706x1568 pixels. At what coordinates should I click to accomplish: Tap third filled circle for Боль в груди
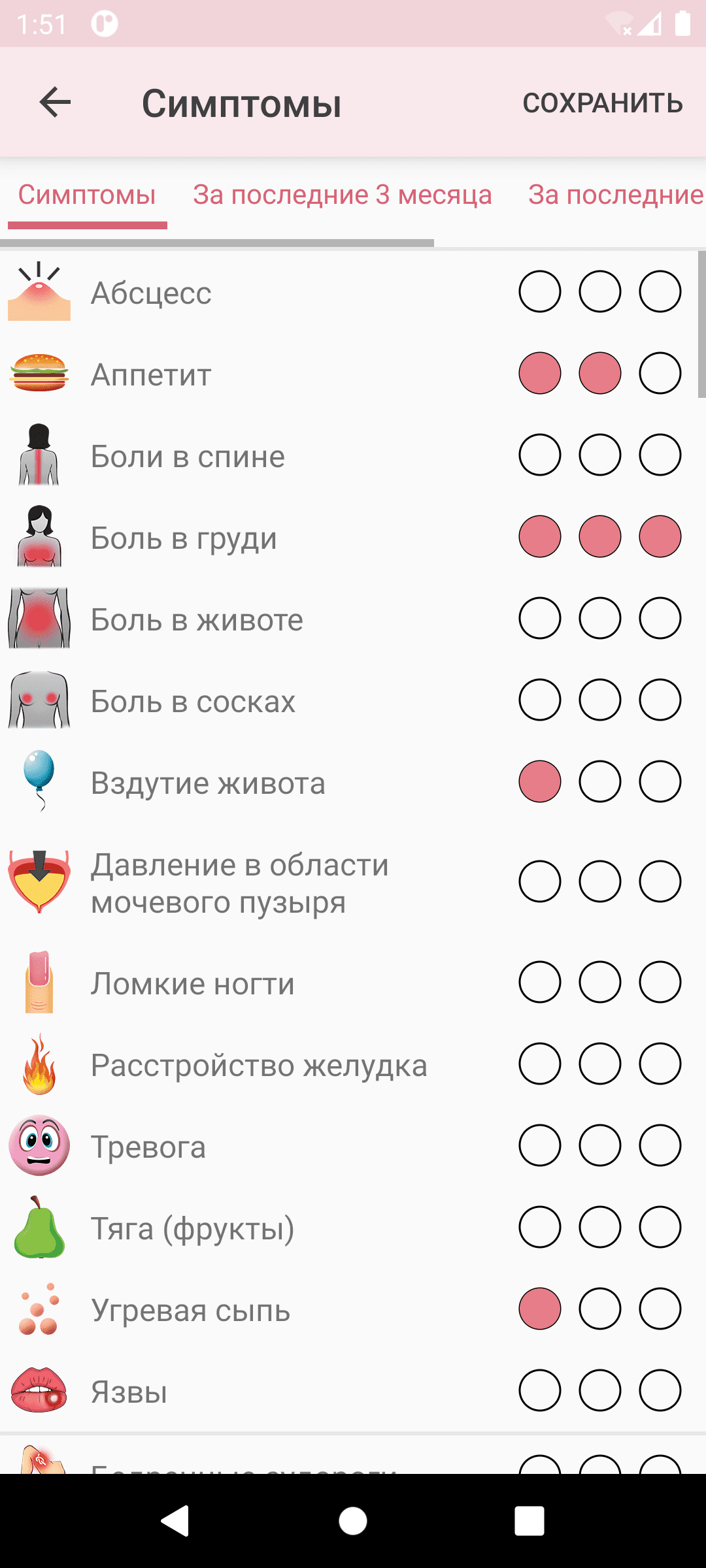(x=660, y=536)
